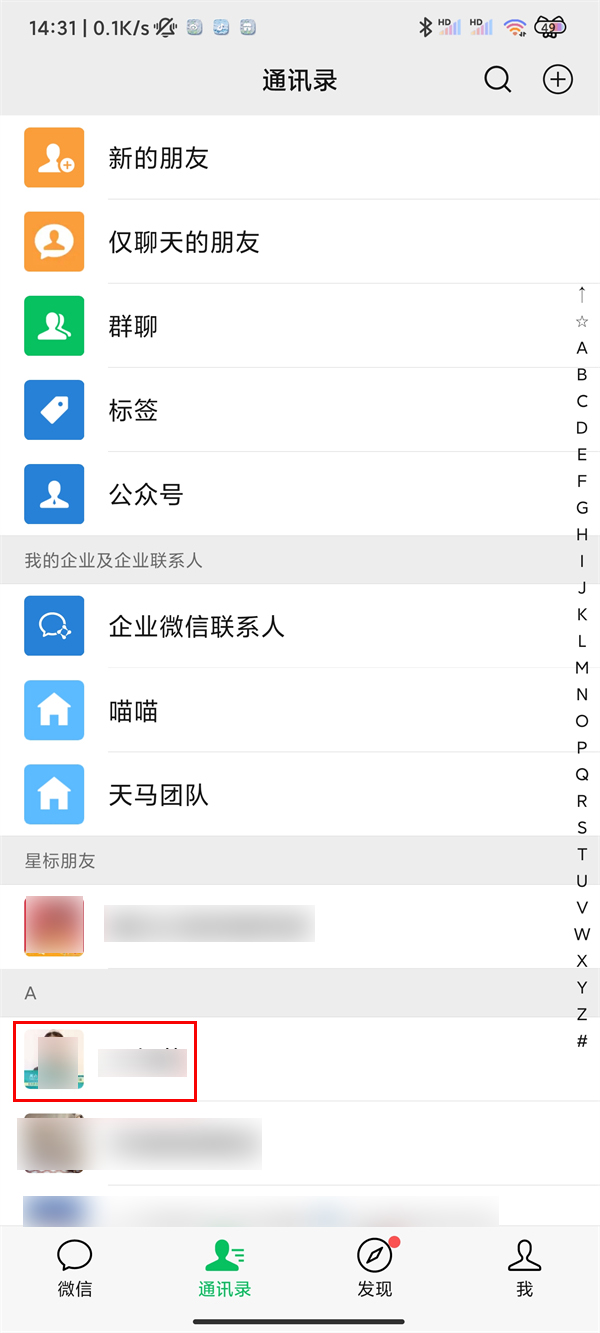
Task: Jump to letter M in index
Action: click(582, 668)
